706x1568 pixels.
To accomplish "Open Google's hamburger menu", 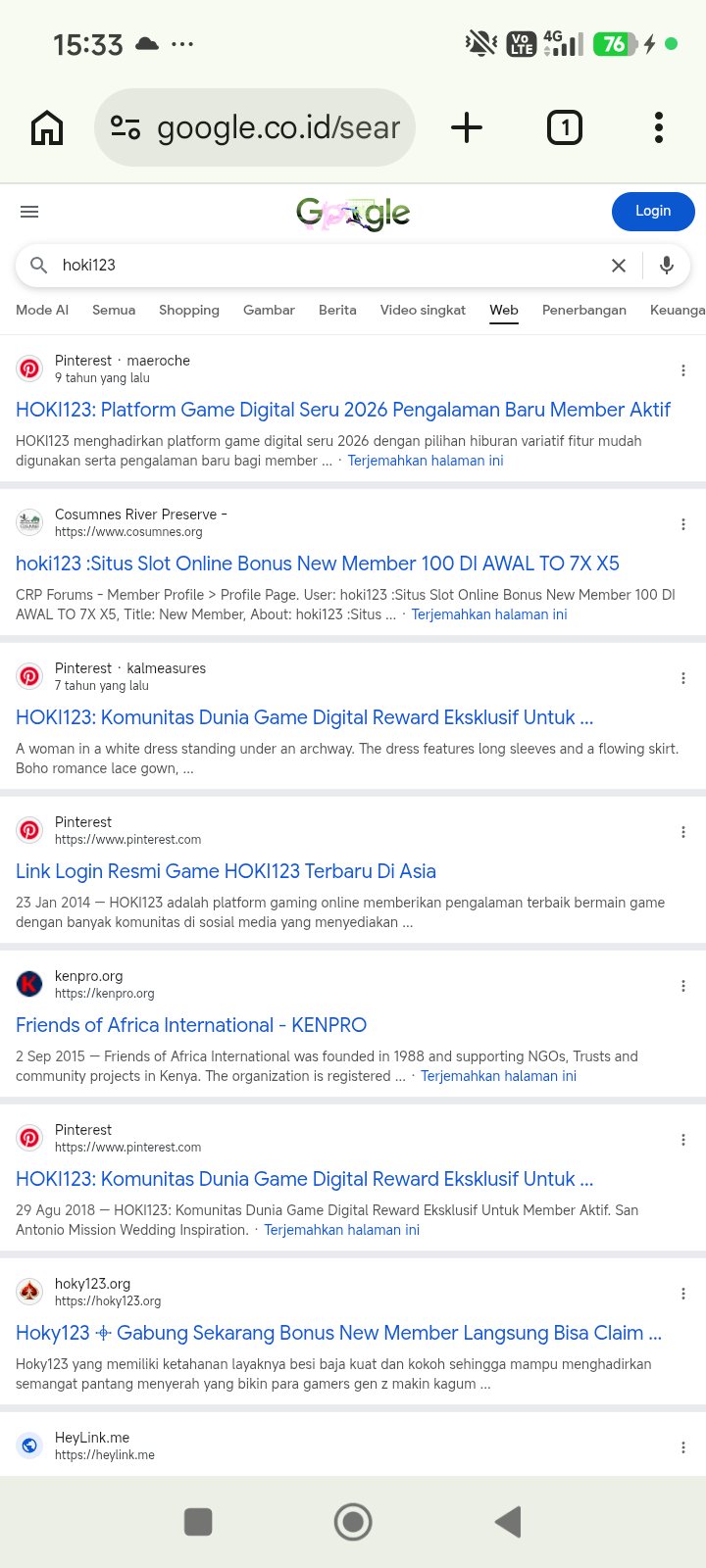I will coord(29,212).
